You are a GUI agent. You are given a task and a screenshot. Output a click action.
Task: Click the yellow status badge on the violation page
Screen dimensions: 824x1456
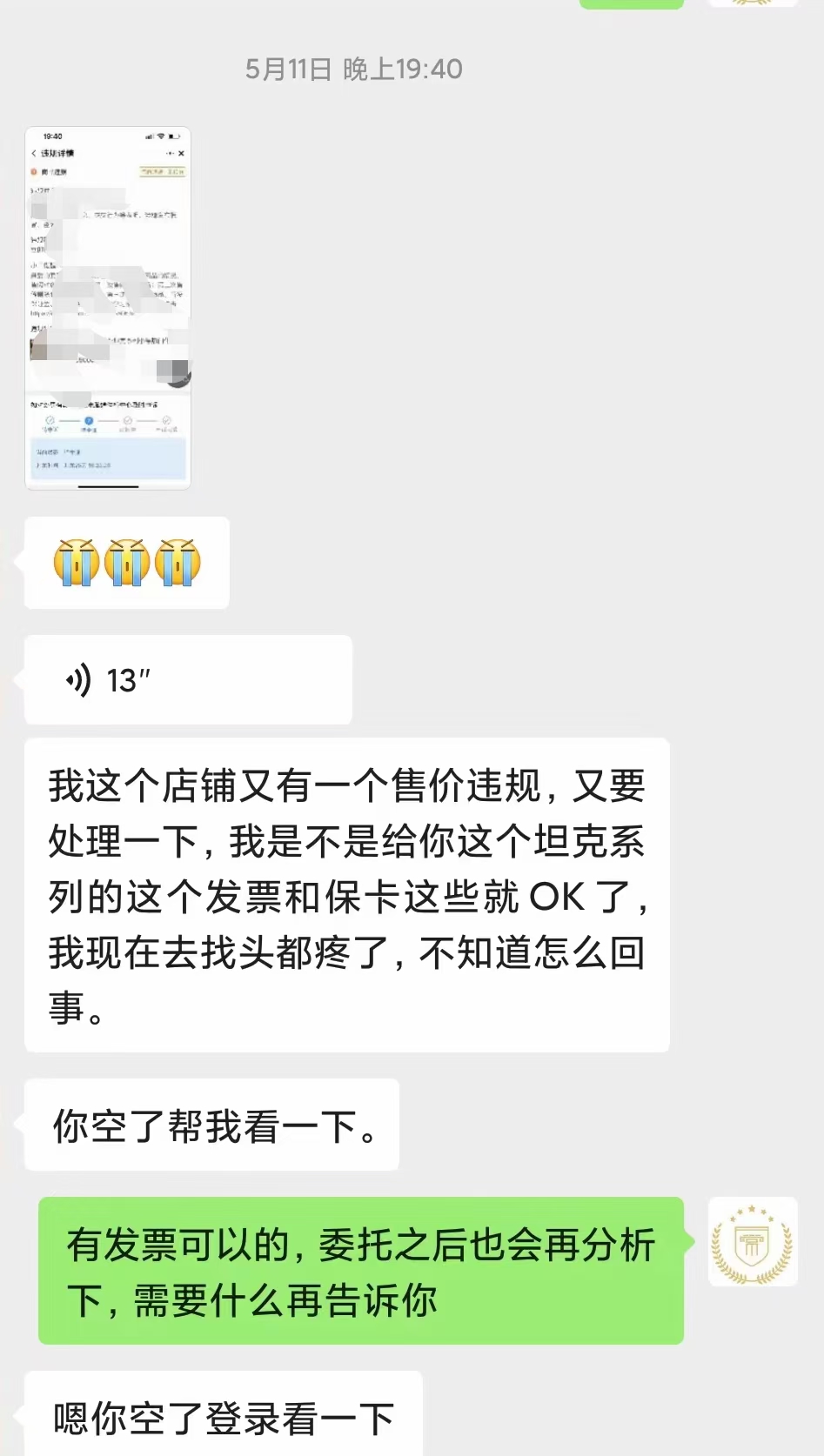163,171
